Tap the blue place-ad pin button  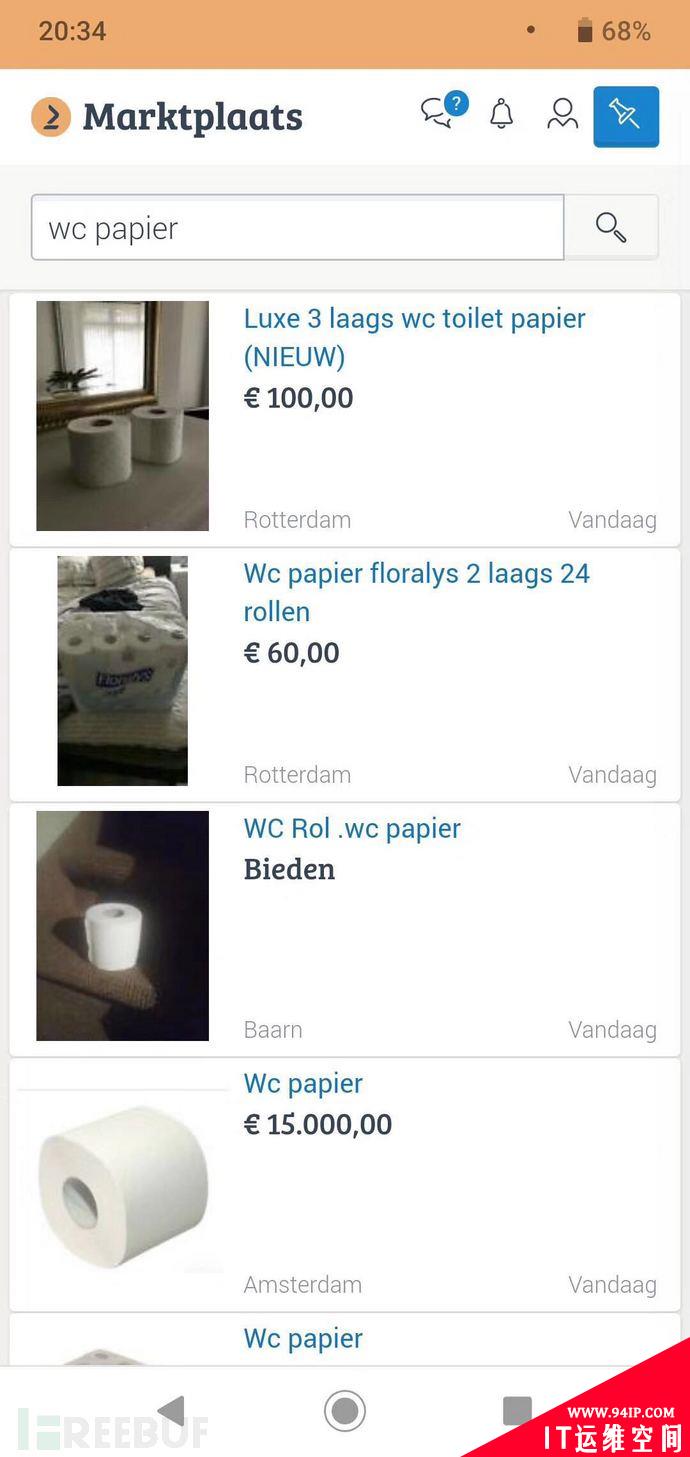pos(625,116)
